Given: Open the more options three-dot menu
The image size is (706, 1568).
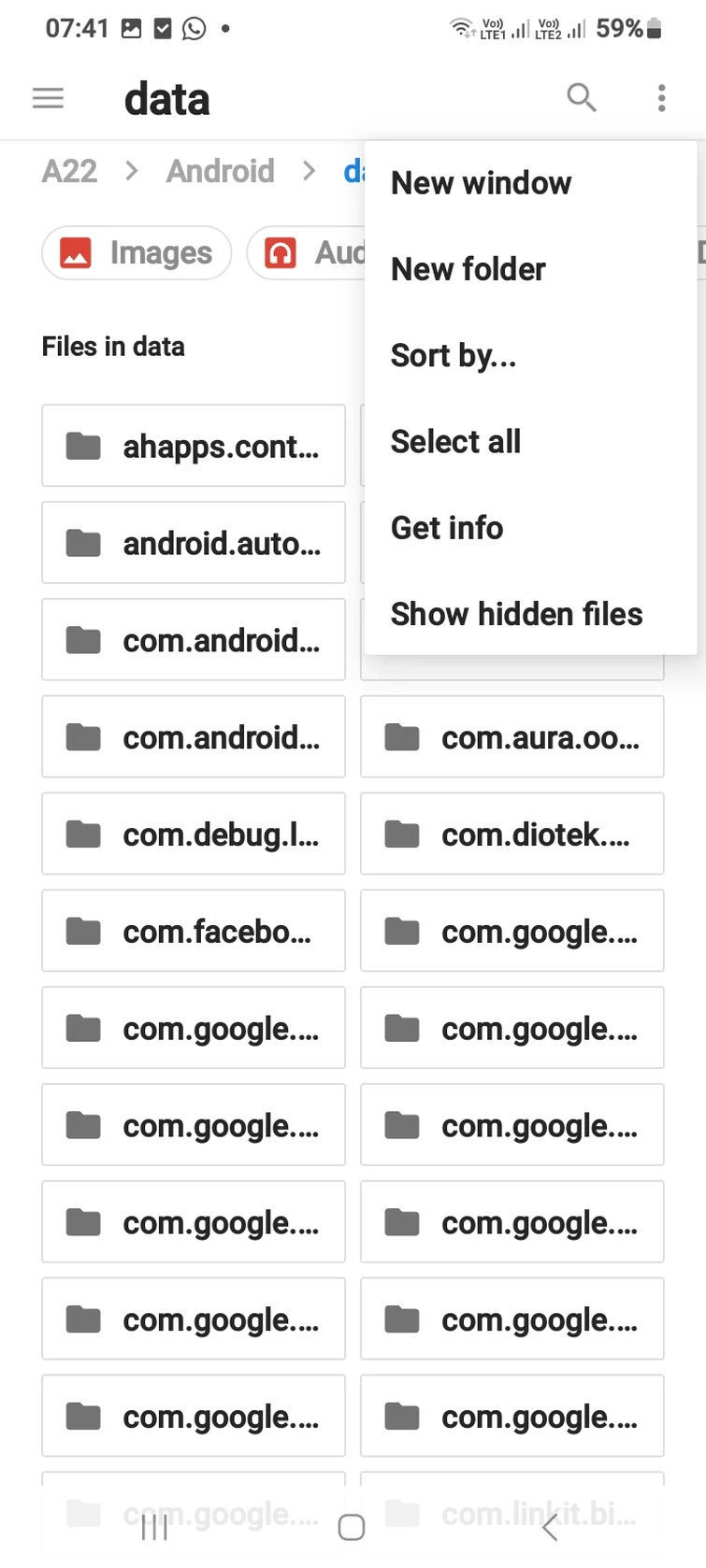Looking at the screenshot, I should pos(661,97).
